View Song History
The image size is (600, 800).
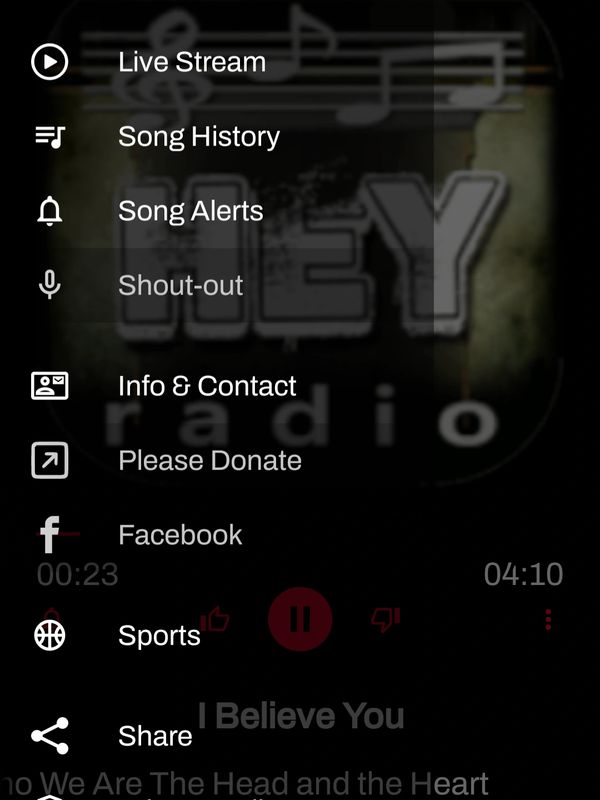coord(198,137)
